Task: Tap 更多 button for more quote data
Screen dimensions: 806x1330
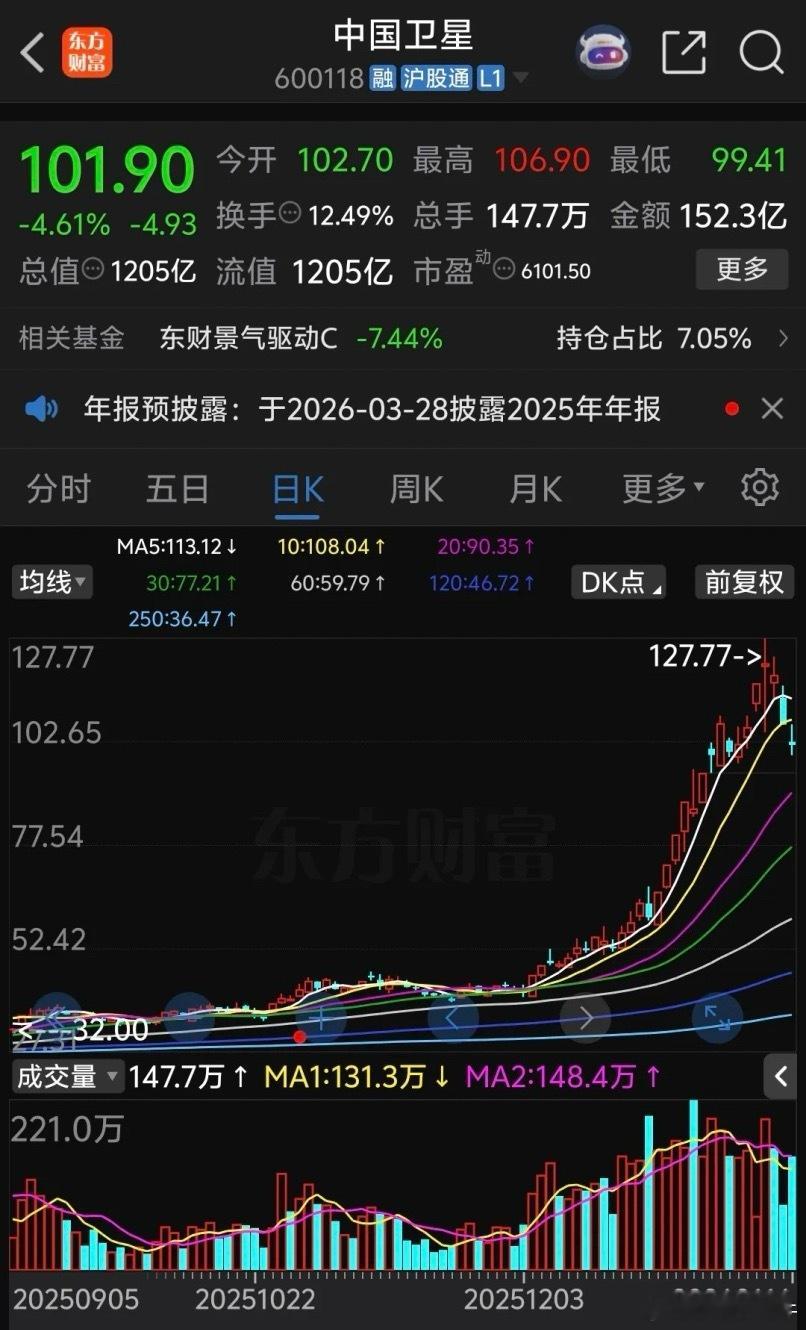Action: click(743, 269)
